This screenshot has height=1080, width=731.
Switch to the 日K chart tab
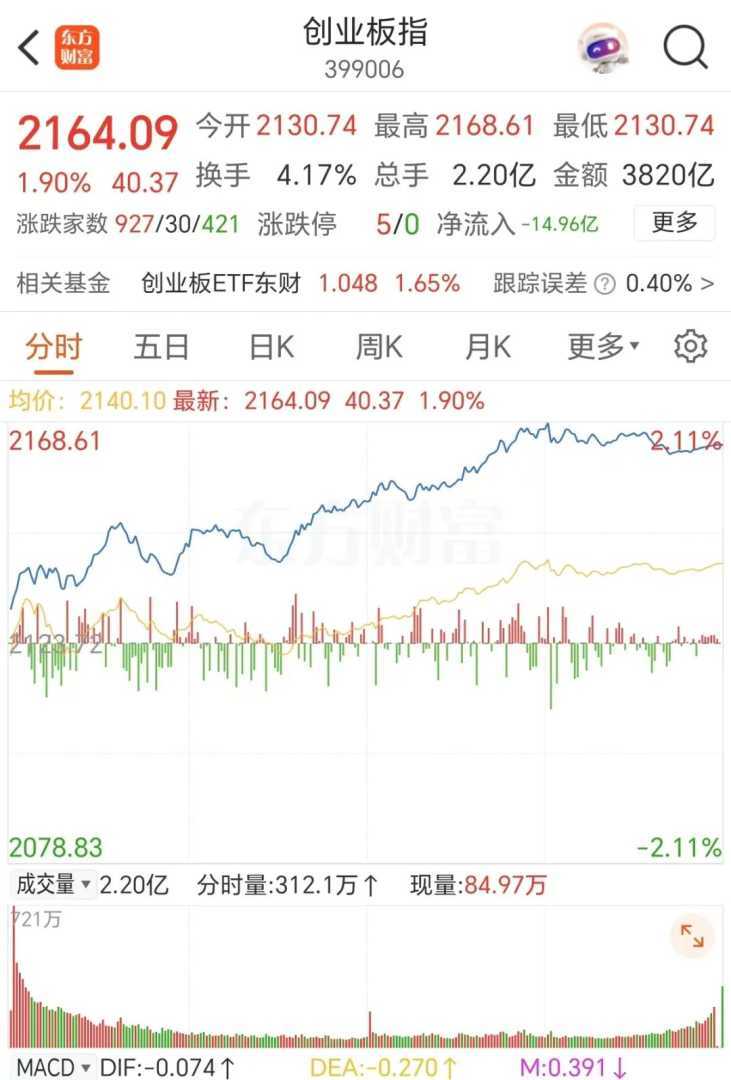(271, 347)
